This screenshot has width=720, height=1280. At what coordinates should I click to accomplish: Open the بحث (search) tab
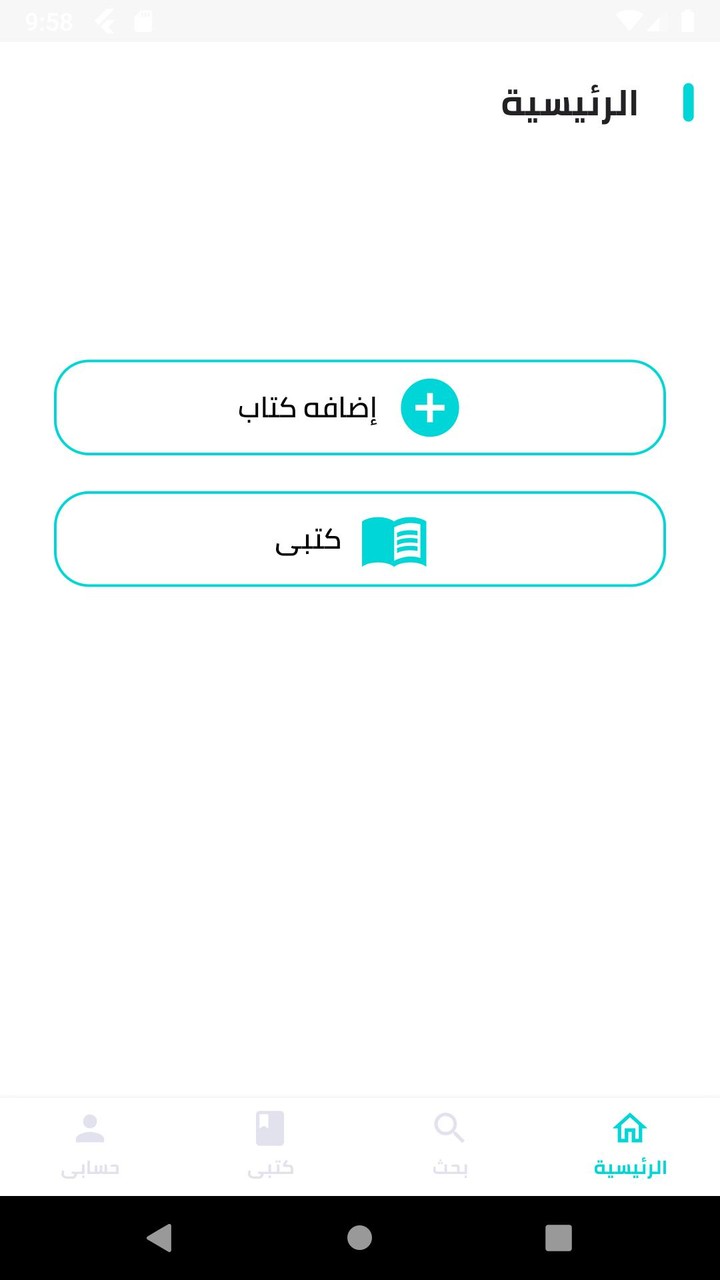450,1145
